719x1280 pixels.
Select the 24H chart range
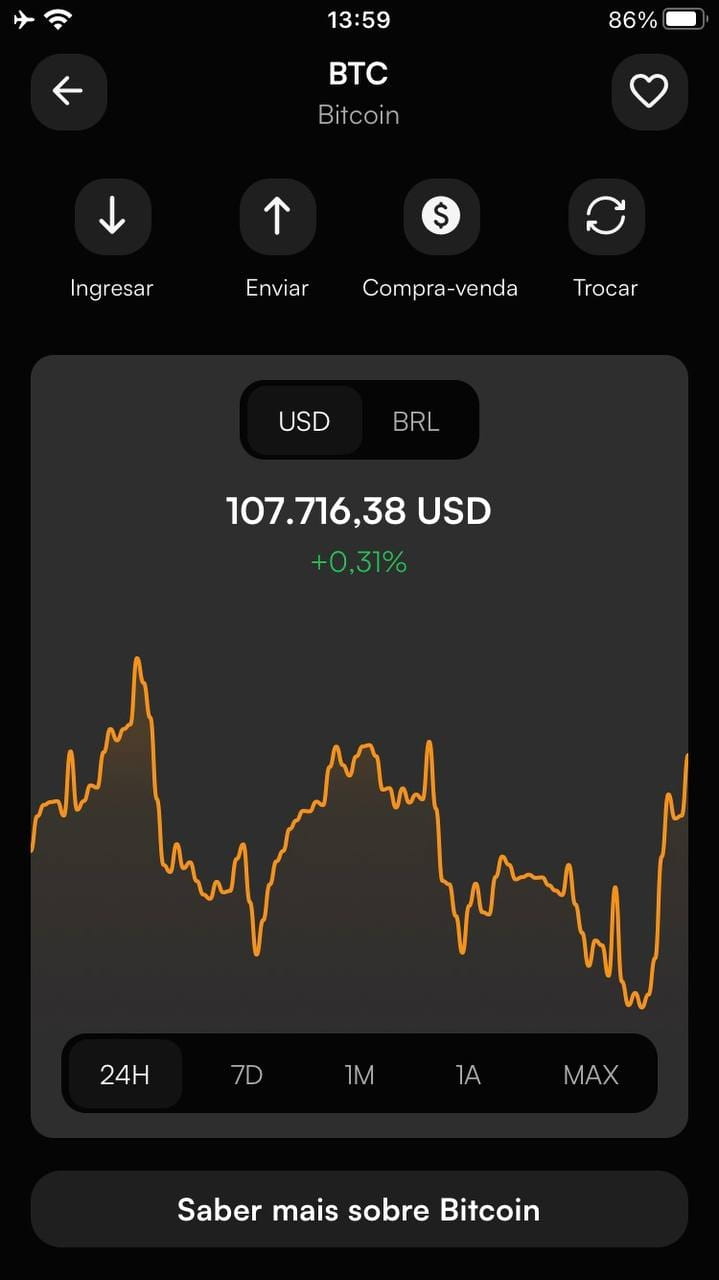tap(125, 1075)
